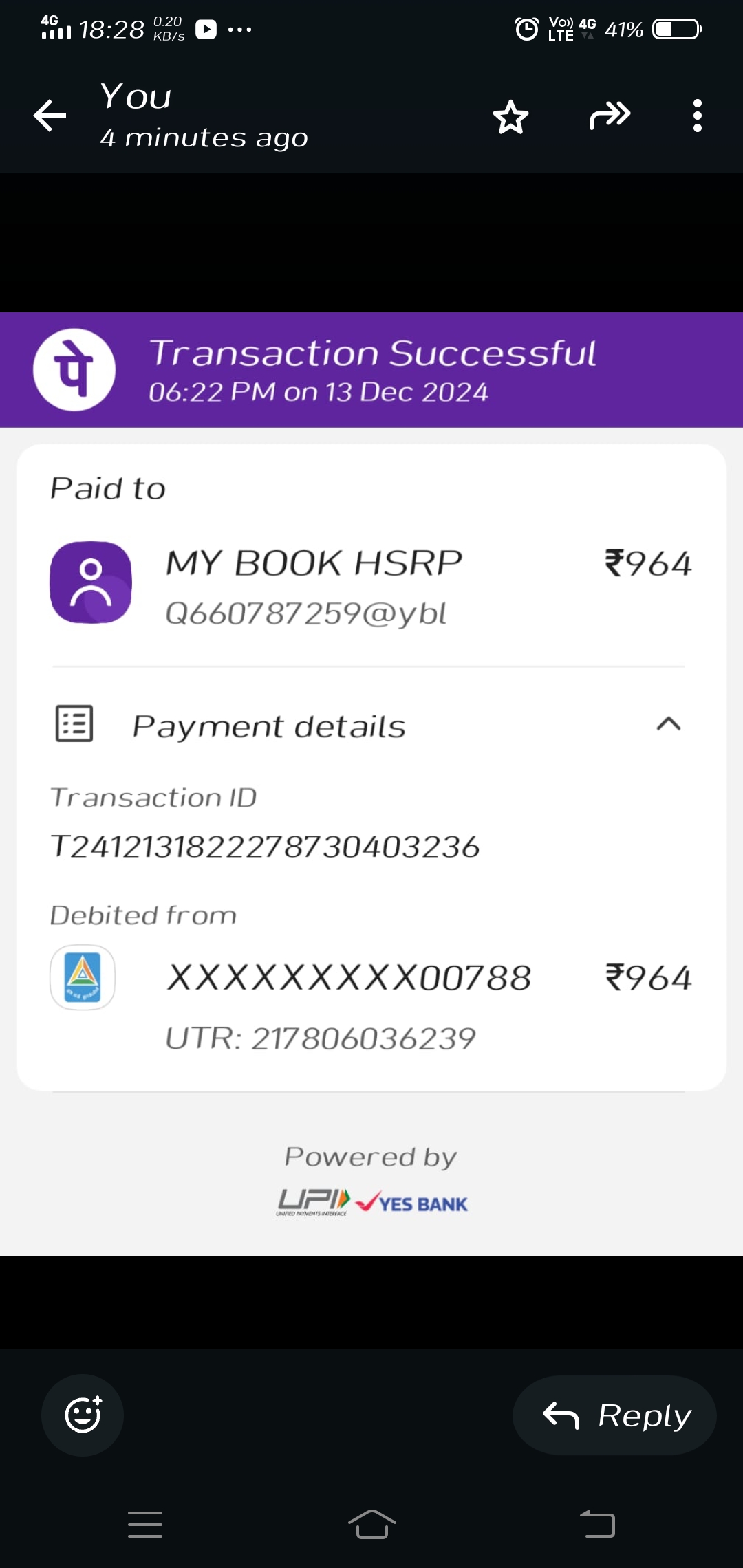Image resolution: width=743 pixels, height=1568 pixels.
Task: Add an emoji reaction
Action: [x=83, y=1415]
